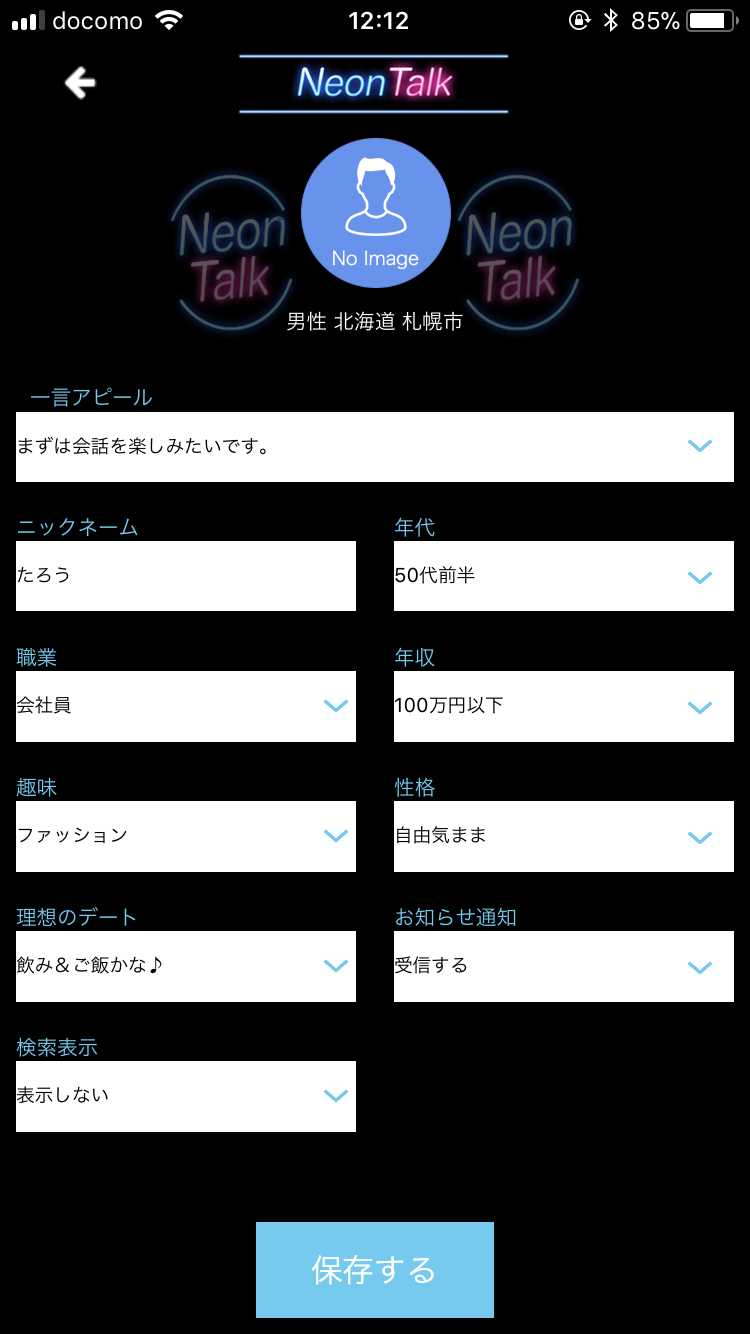Tap the No Image profile picture
The width and height of the screenshot is (750, 1334).
(x=375, y=213)
